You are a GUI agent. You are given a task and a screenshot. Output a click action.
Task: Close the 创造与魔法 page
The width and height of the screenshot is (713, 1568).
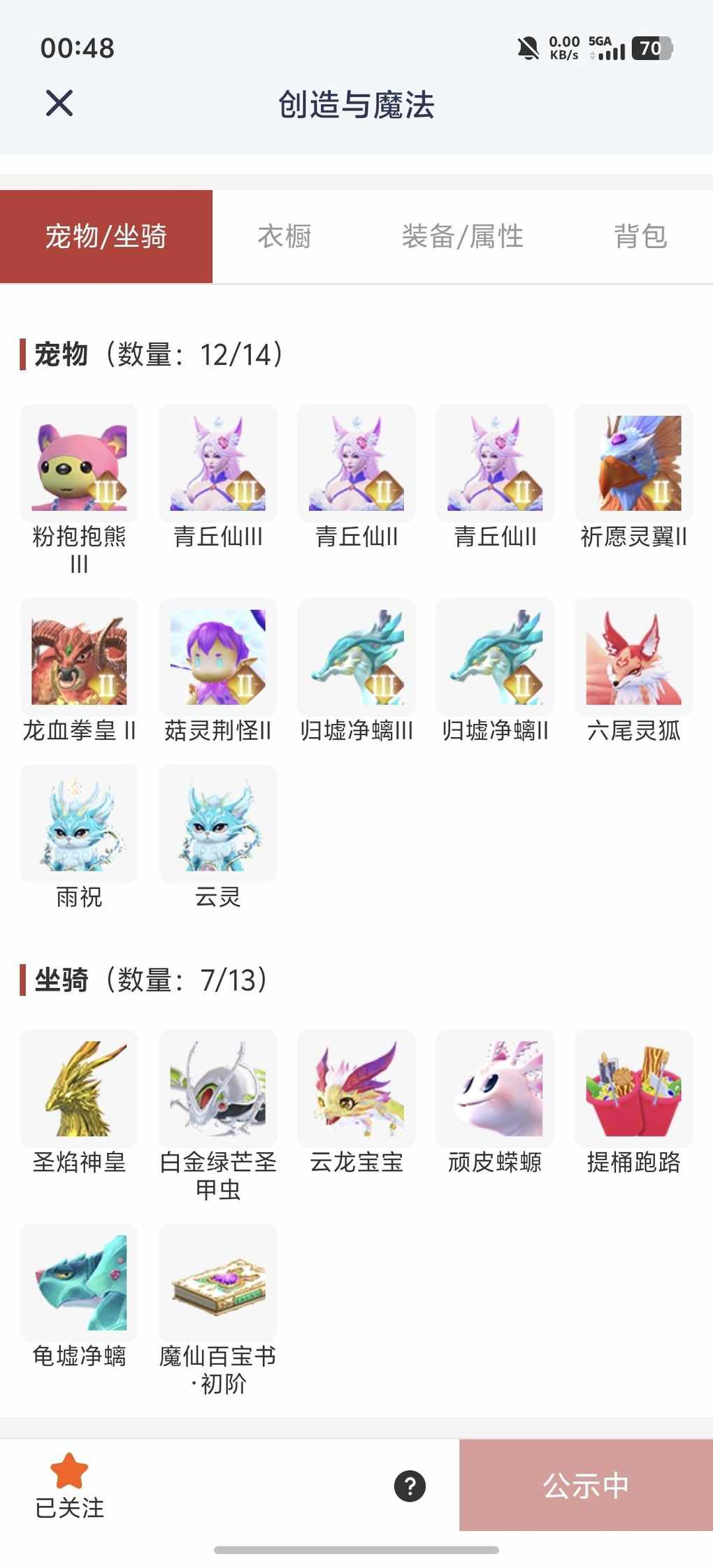(x=59, y=103)
